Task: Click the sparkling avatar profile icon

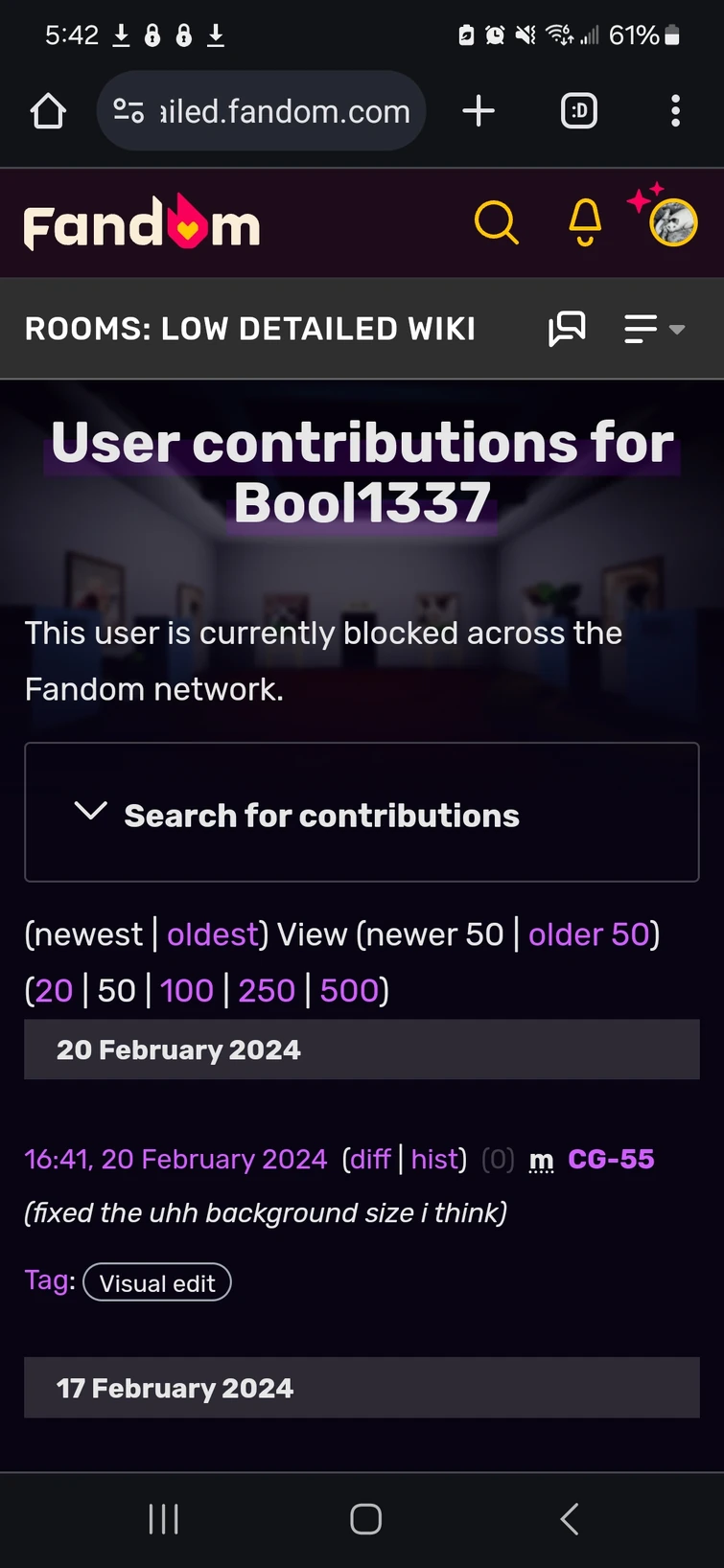Action: point(672,221)
